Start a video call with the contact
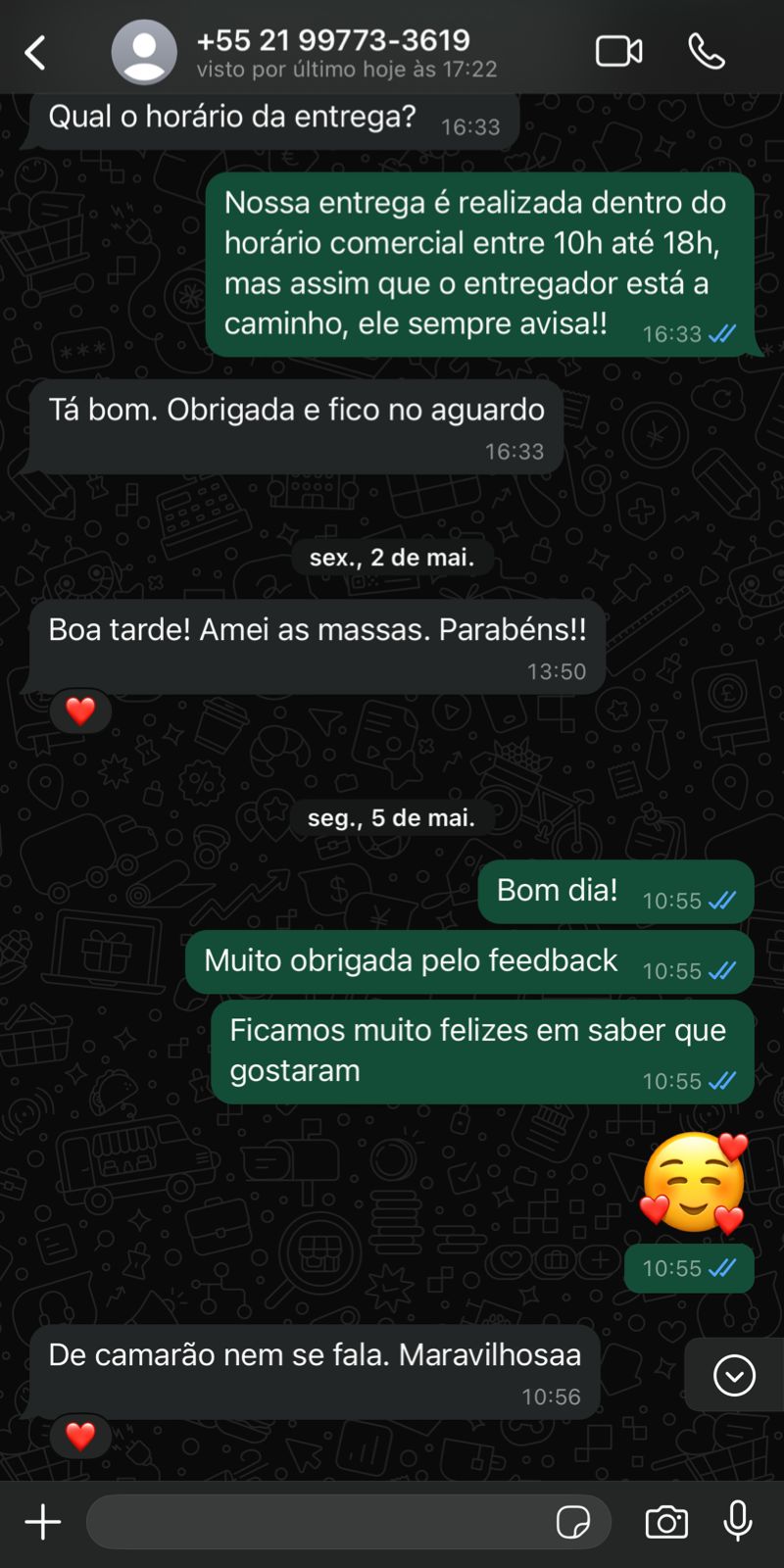The width and height of the screenshot is (784, 1568). coord(617,51)
